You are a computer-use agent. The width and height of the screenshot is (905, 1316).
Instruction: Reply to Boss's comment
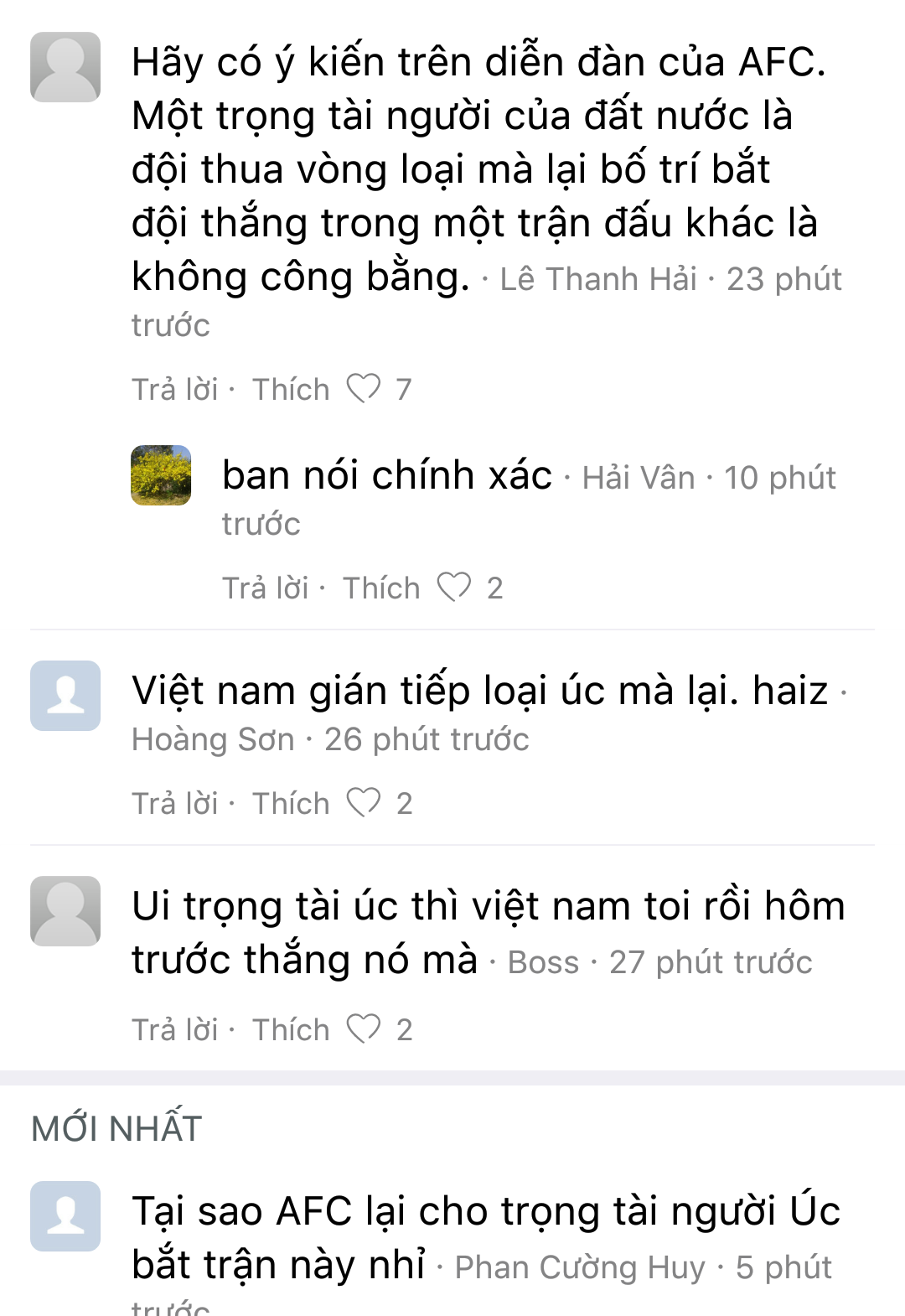pyautogui.click(x=174, y=1030)
